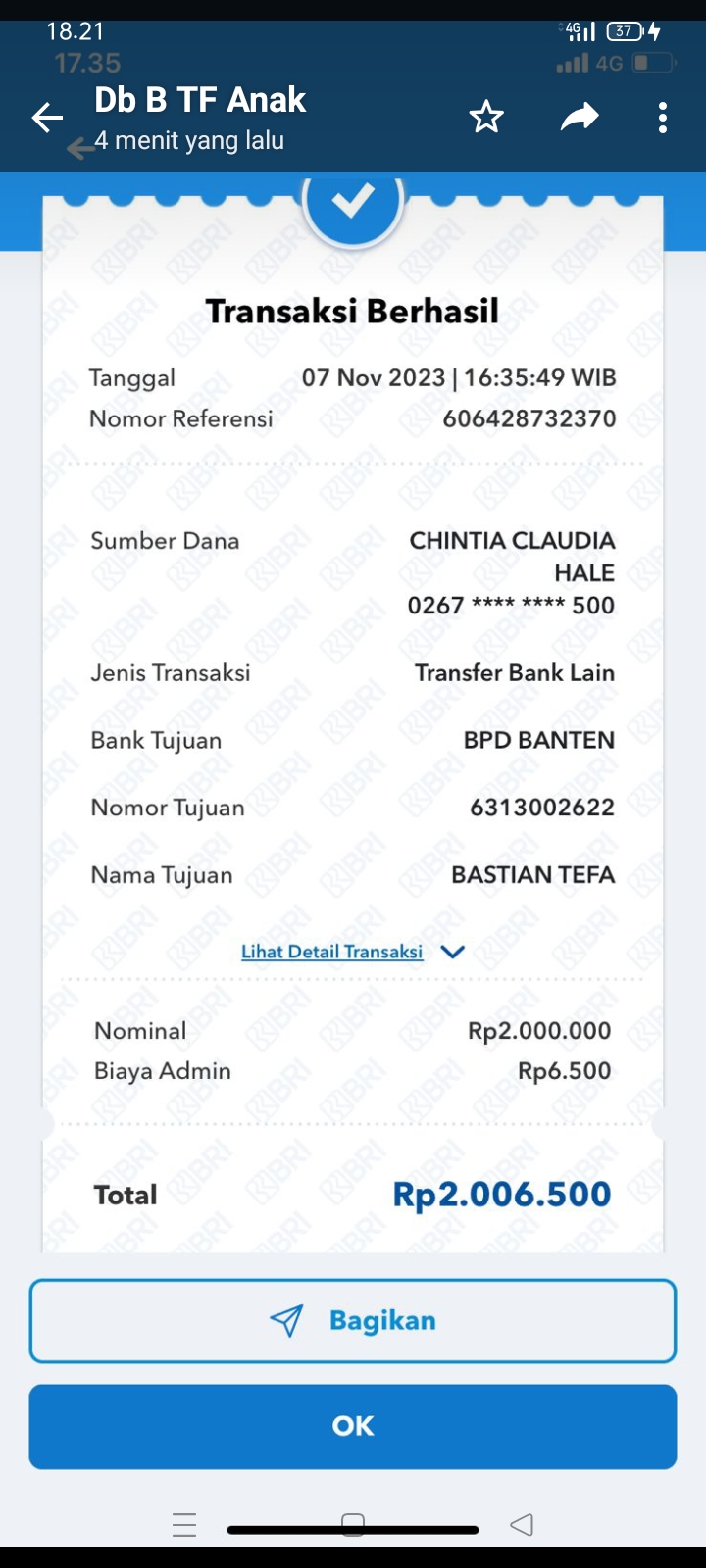Toggle the star to favorite this transaction
The width and height of the screenshot is (706, 1568).
[485, 117]
